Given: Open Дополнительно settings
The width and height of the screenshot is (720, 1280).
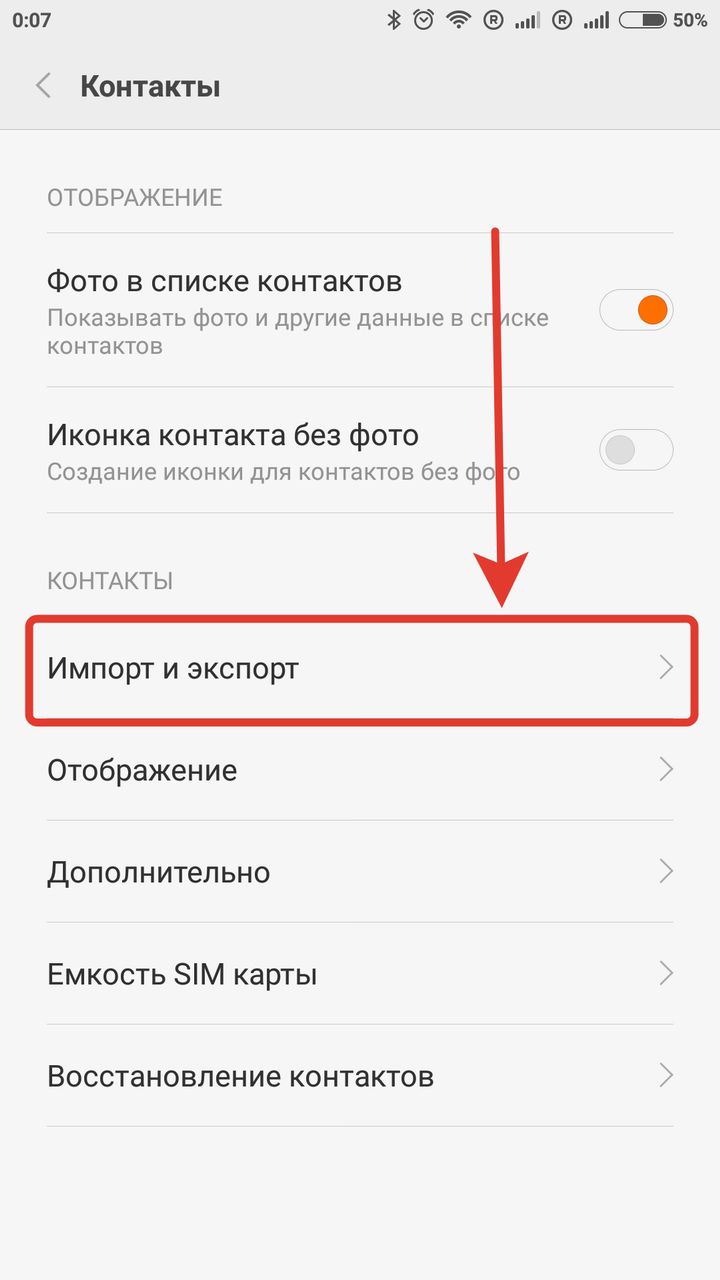Looking at the screenshot, I should click(360, 872).
